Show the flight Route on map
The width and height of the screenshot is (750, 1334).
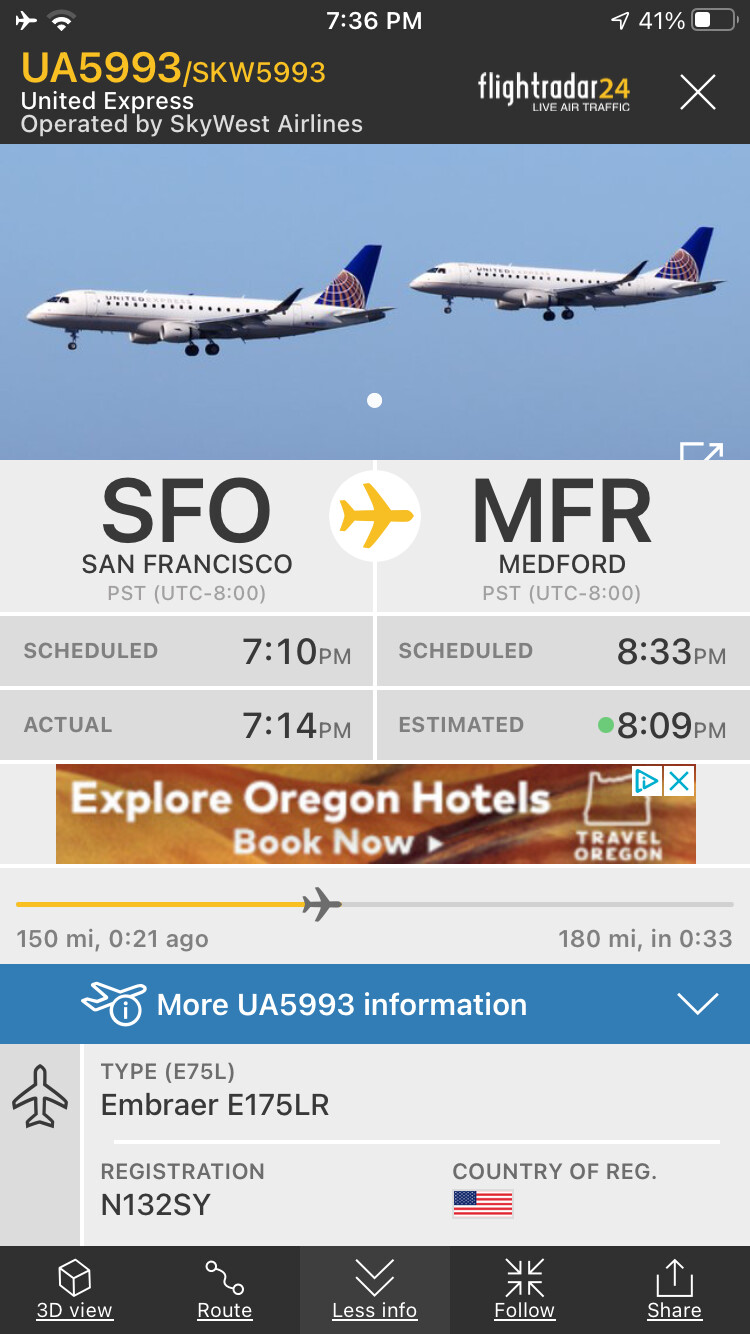(225, 1289)
